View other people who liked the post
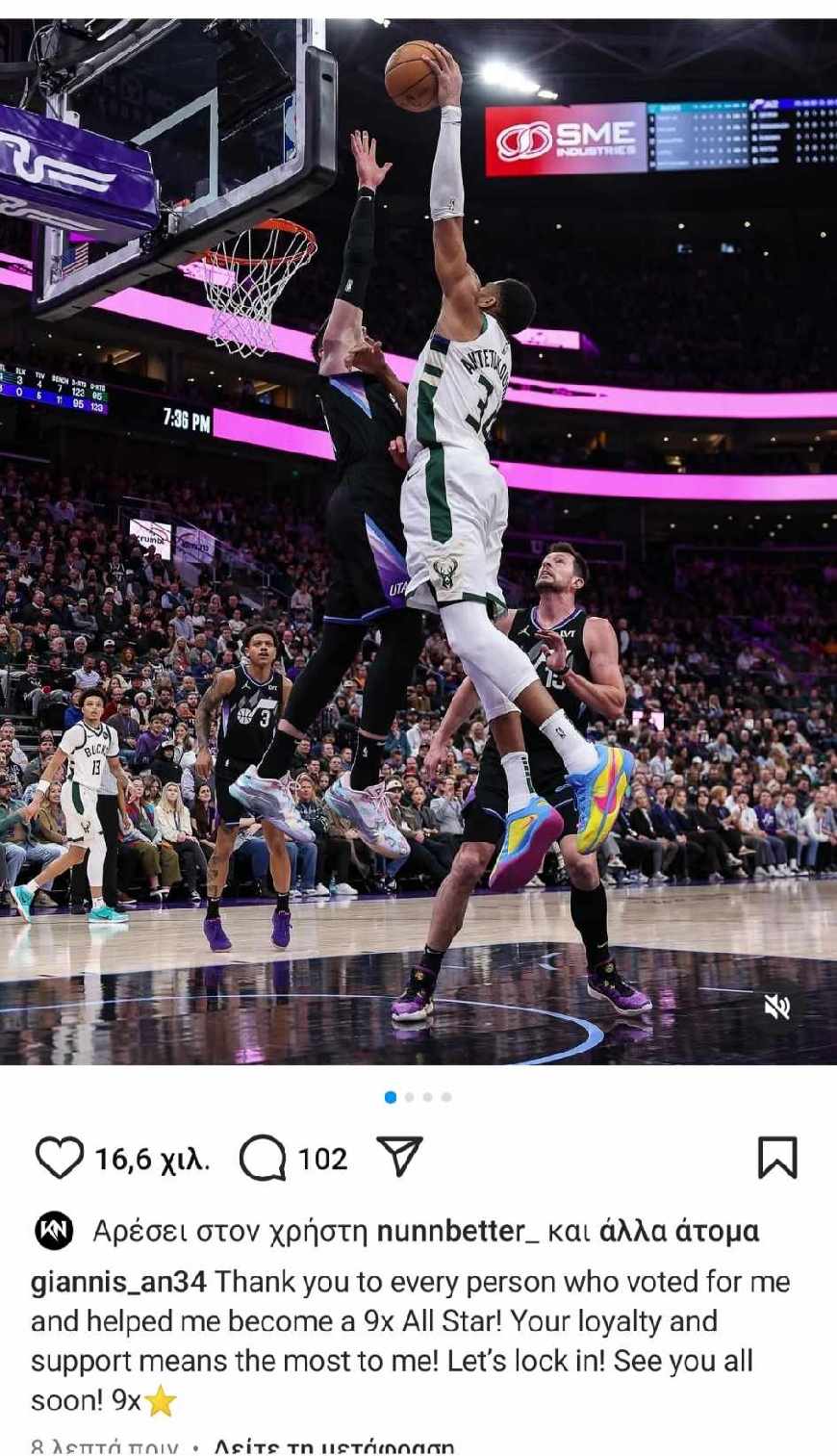The height and width of the screenshot is (1456, 837). 678,1231
